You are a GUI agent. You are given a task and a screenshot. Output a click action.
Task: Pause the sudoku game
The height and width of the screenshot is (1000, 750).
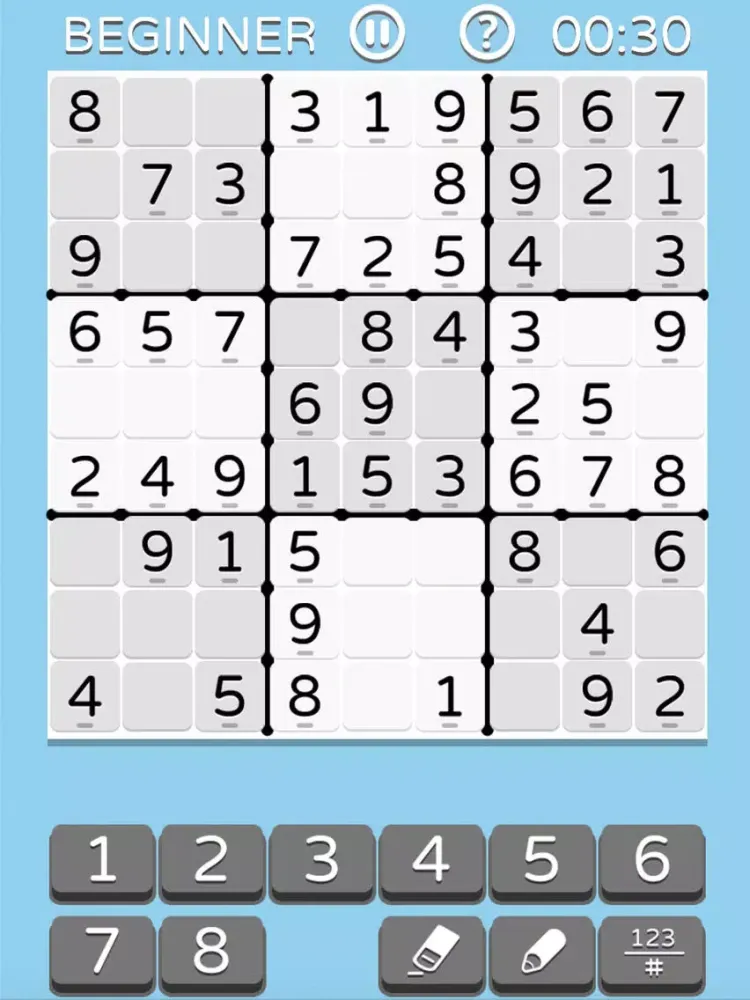tap(377, 34)
